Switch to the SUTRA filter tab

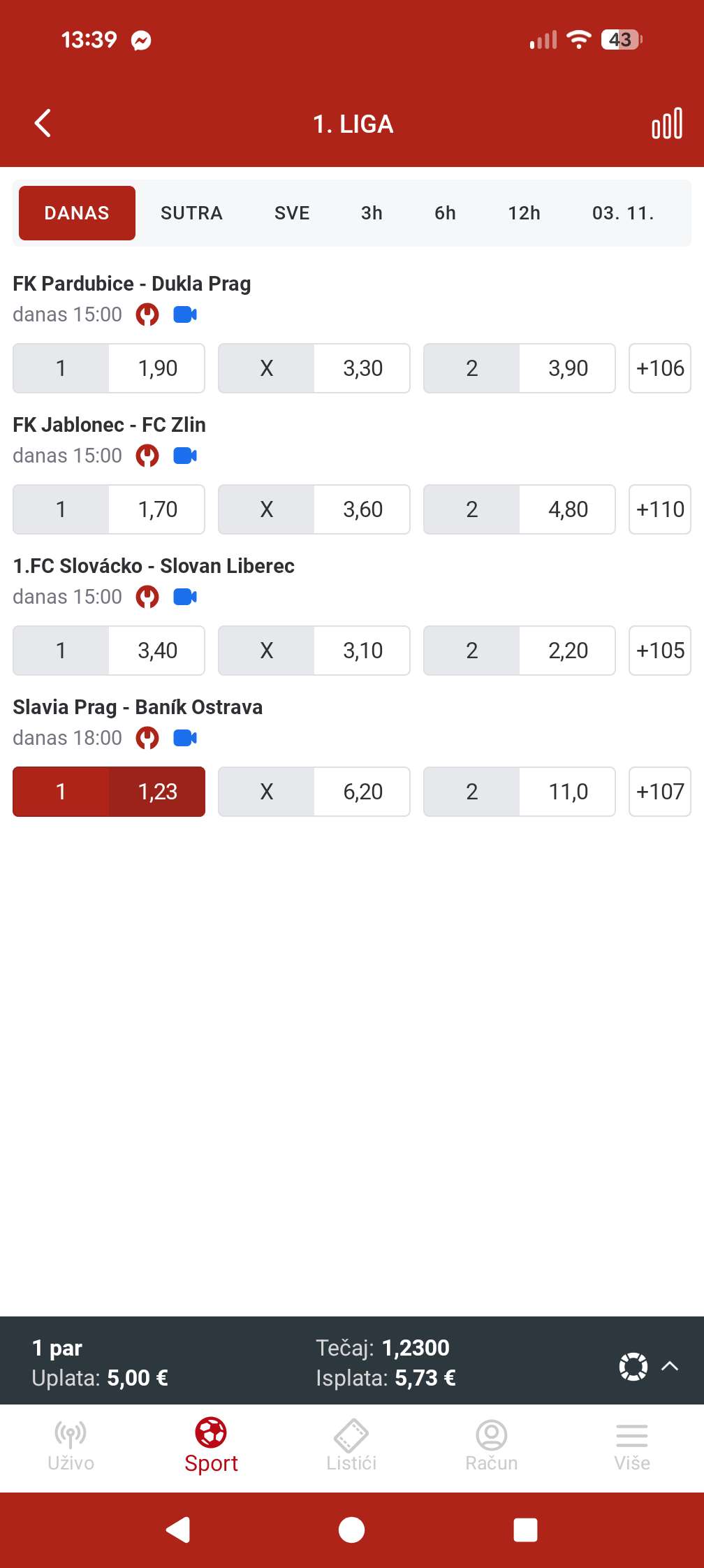click(191, 213)
